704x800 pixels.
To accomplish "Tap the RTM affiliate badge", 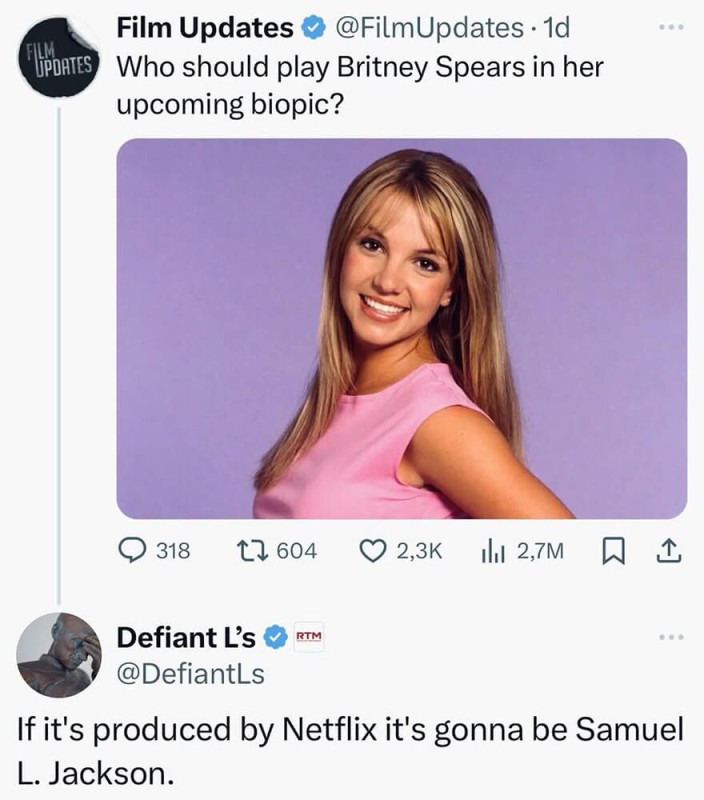I will (309, 637).
